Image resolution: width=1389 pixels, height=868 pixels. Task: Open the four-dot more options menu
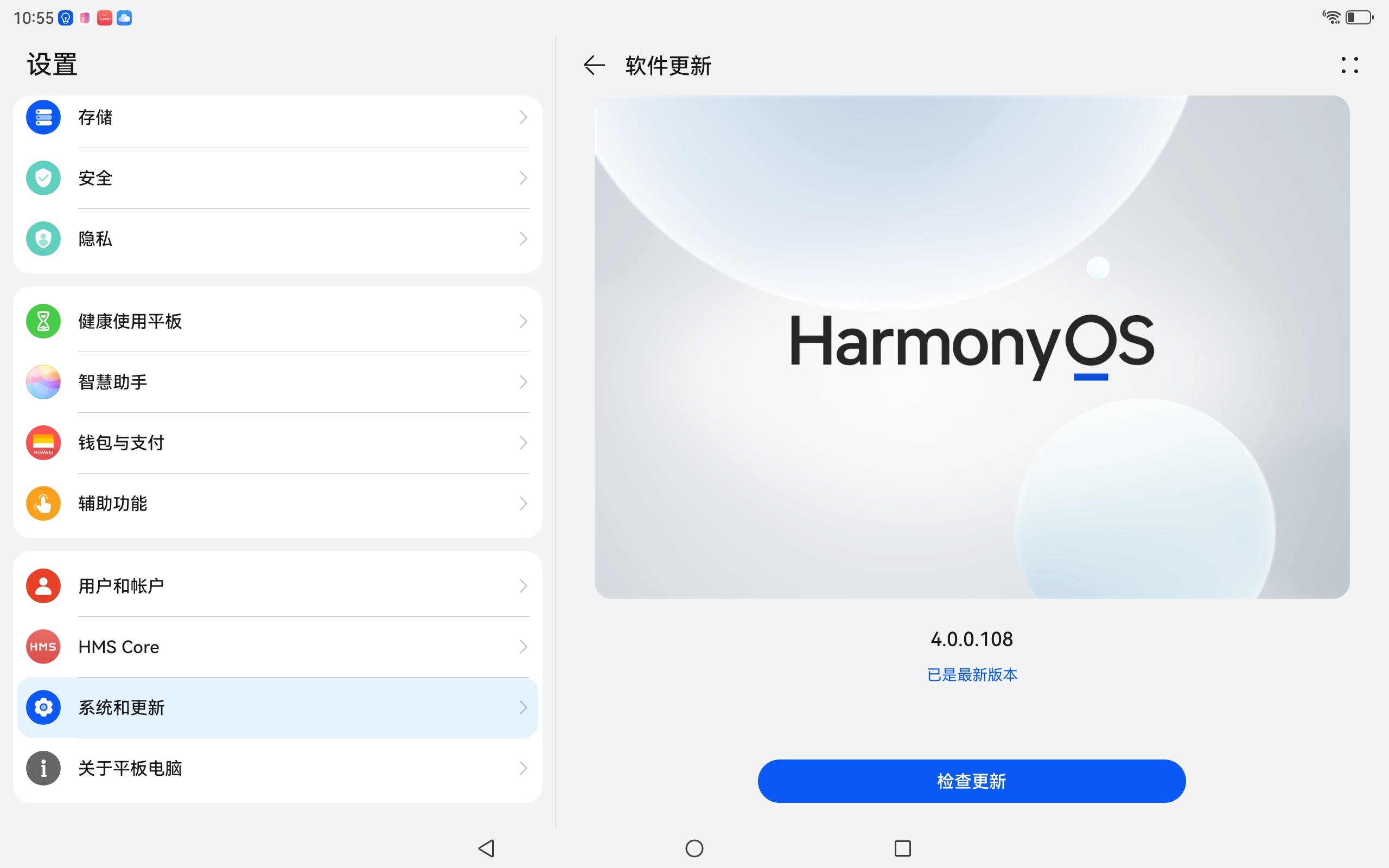[x=1349, y=66]
